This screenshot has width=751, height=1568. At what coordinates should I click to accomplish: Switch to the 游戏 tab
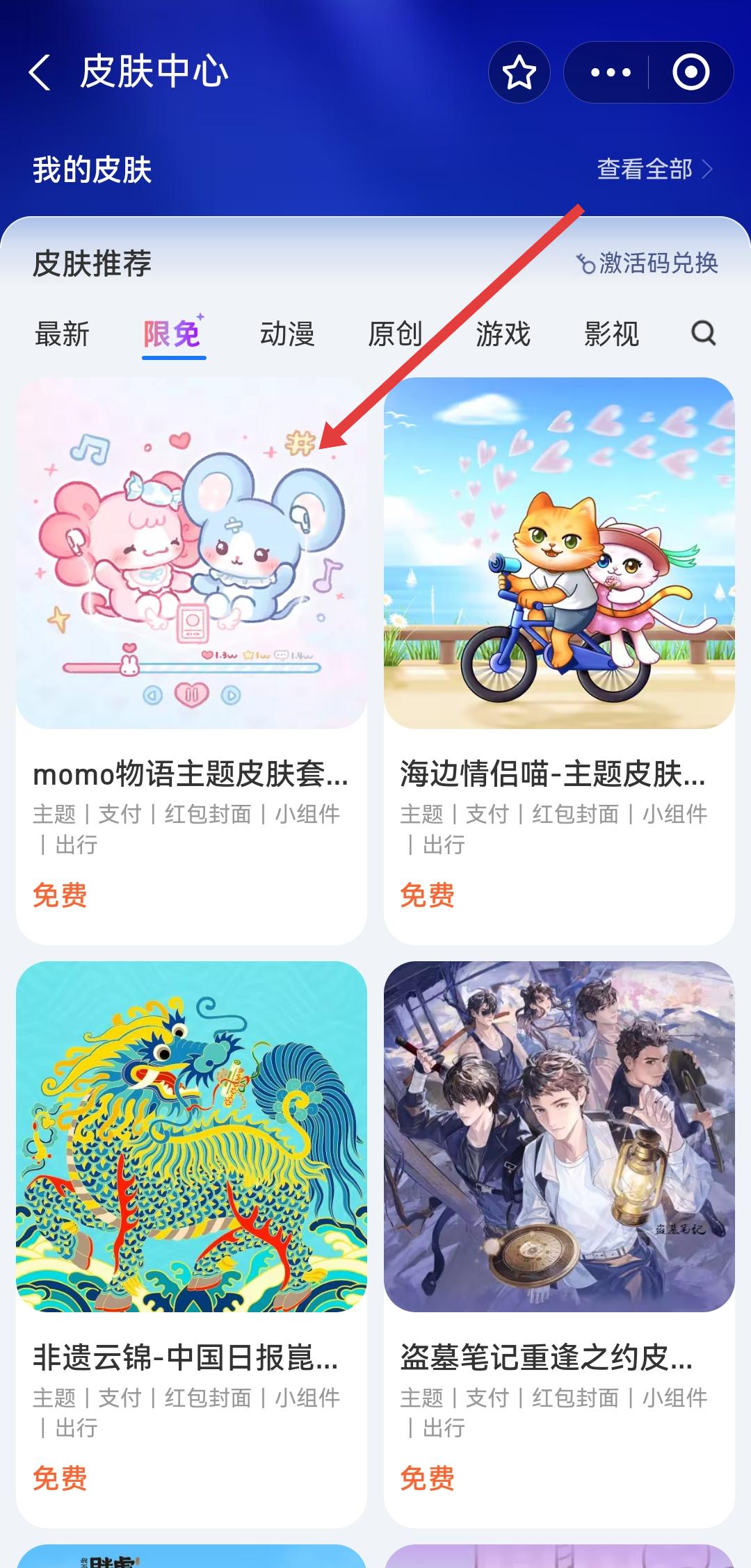point(503,334)
